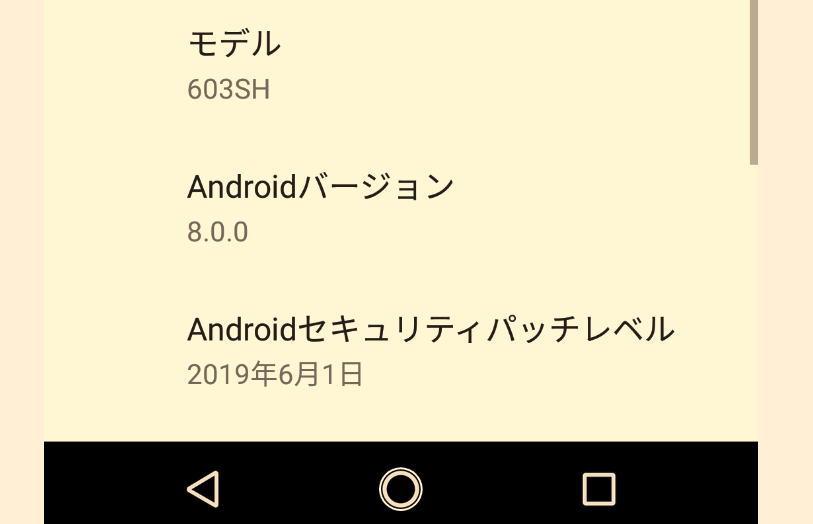This screenshot has height=524, width=813.
Task: Tap the home button in navigation bar
Action: 401,488
